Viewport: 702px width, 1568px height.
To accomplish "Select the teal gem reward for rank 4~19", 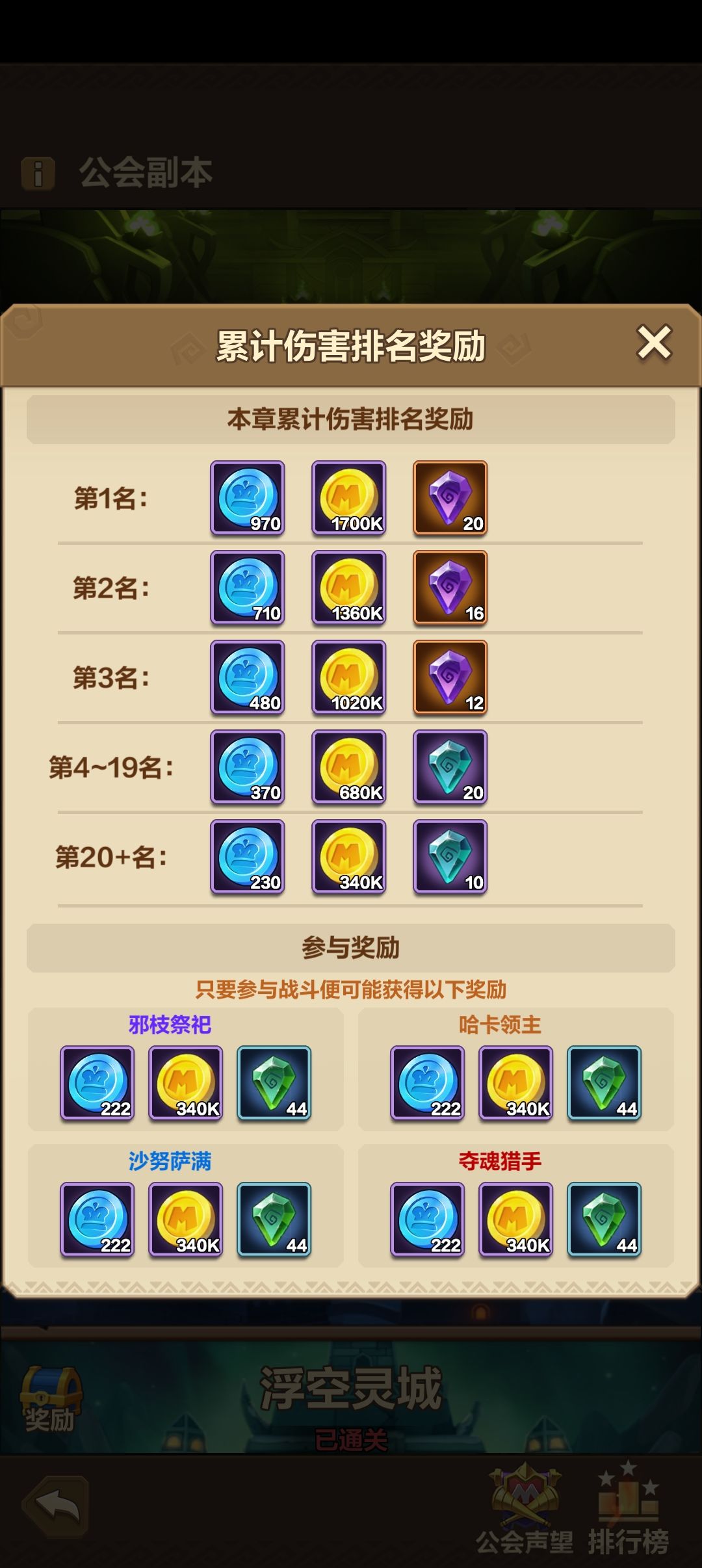I will pyautogui.click(x=451, y=768).
